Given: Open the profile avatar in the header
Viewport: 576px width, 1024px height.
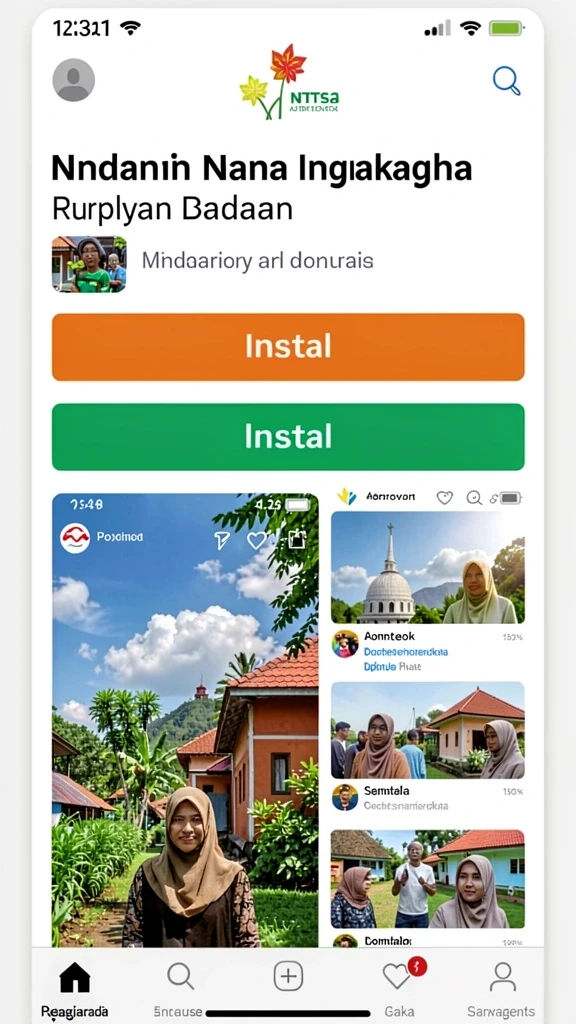Looking at the screenshot, I should tap(73, 80).
